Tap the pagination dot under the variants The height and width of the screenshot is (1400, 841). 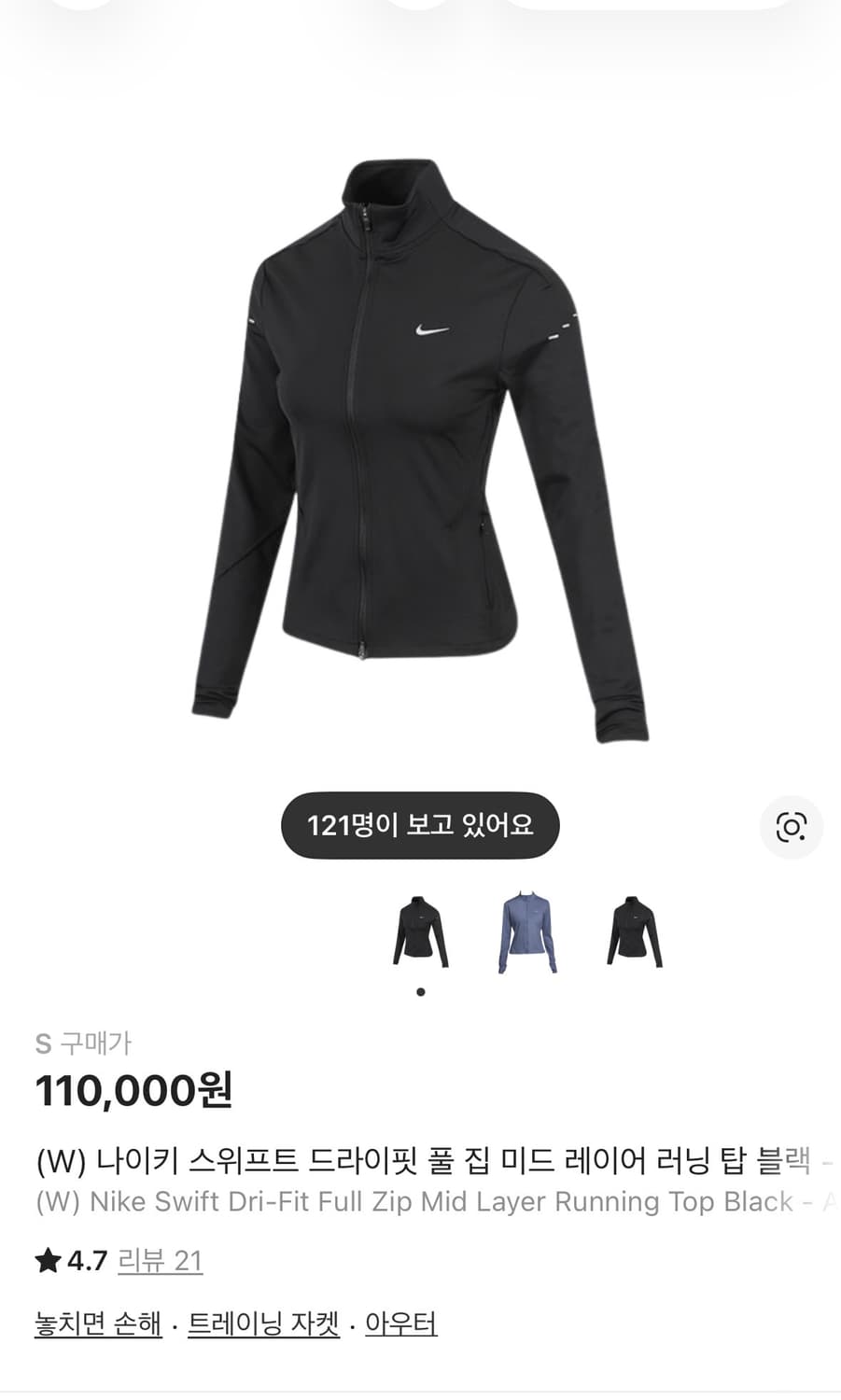click(x=419, y=992)
